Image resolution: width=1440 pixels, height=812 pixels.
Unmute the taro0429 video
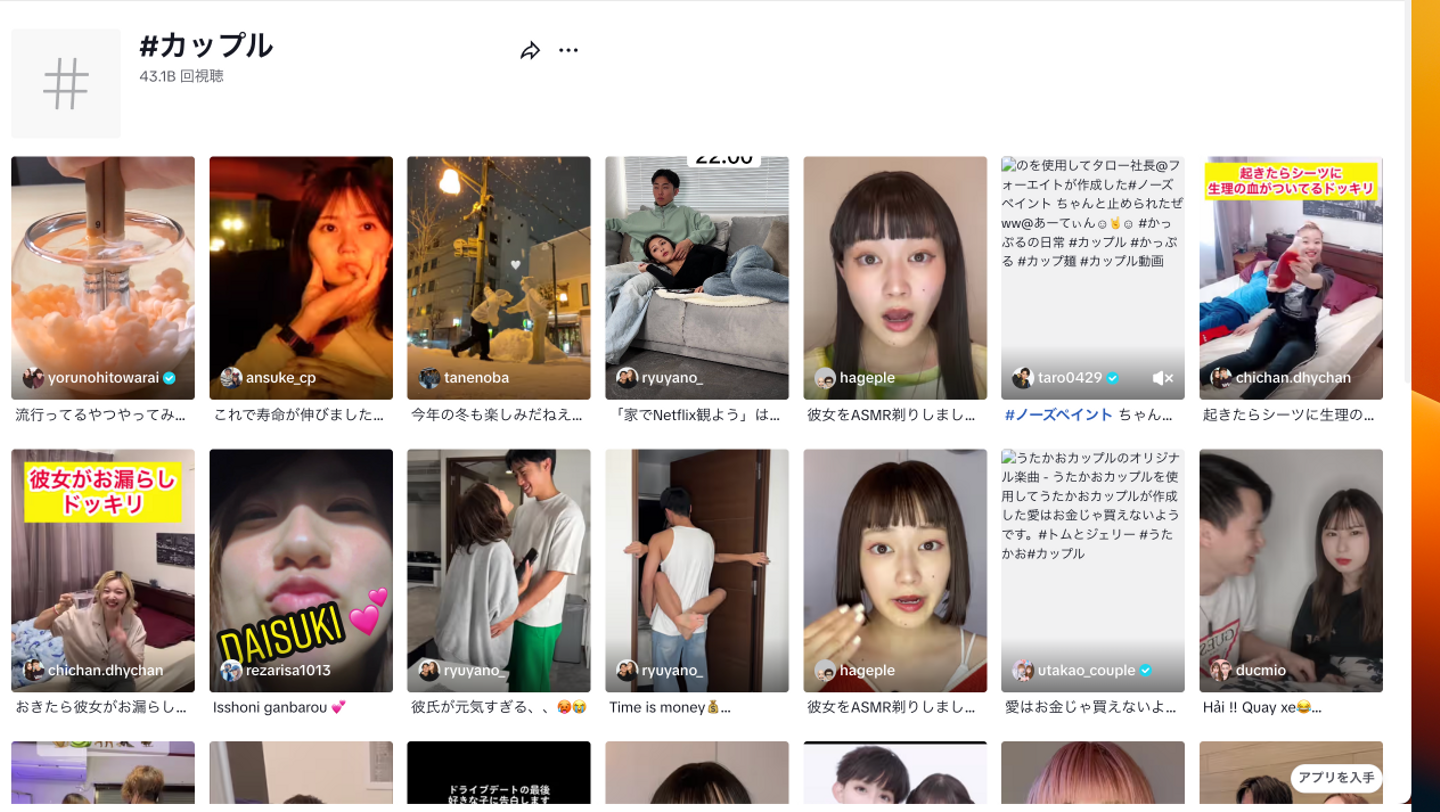pyautogui.click(x=1162, y=378)
